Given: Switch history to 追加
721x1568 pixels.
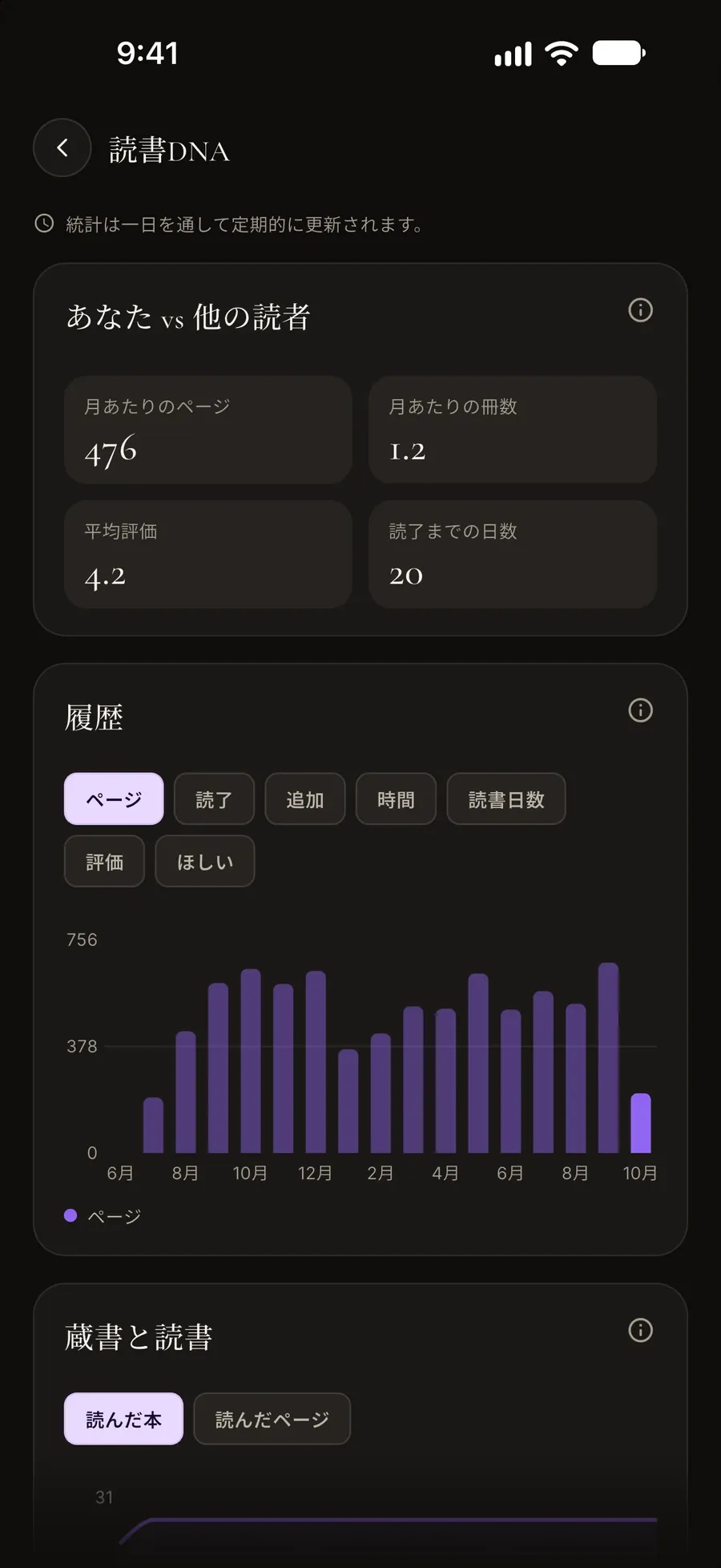Looking at the screenshot, I should click(305, 799).
